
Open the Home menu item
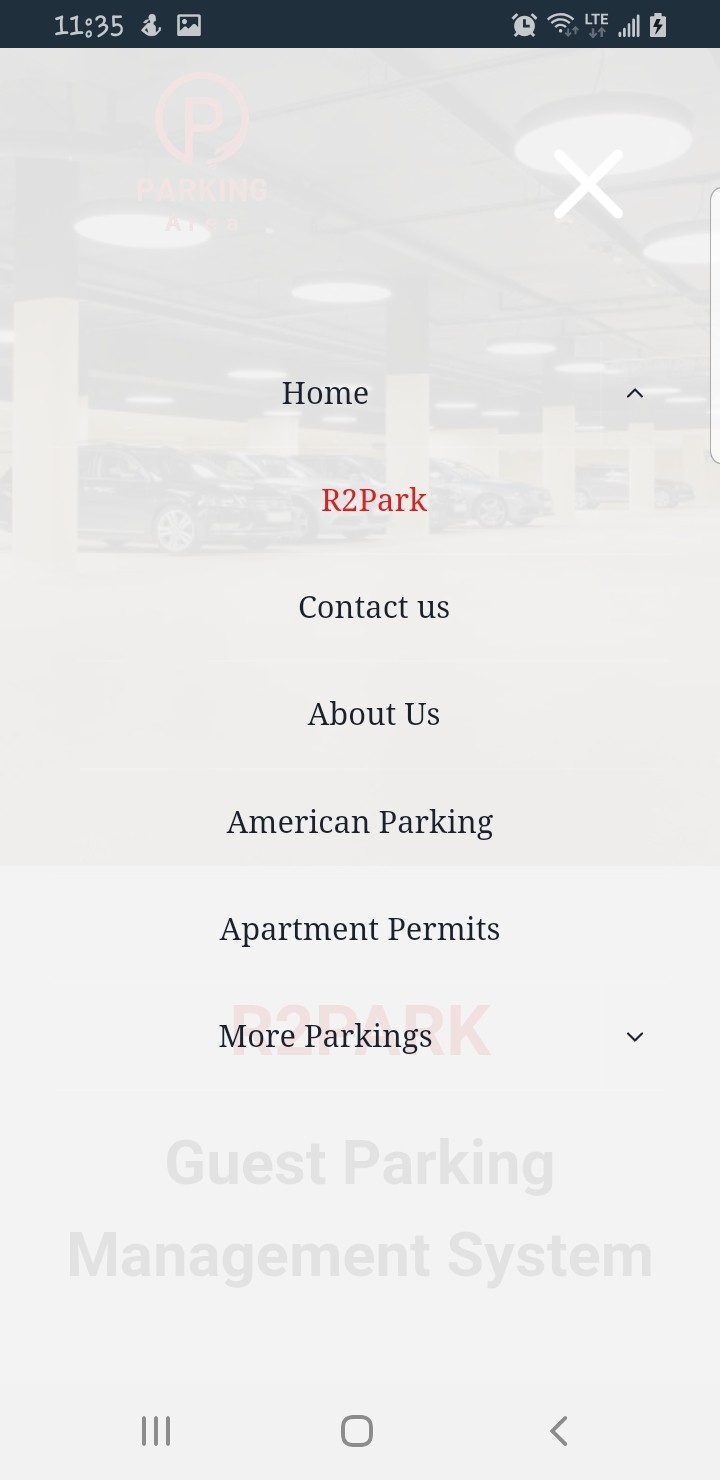point(325,393)
